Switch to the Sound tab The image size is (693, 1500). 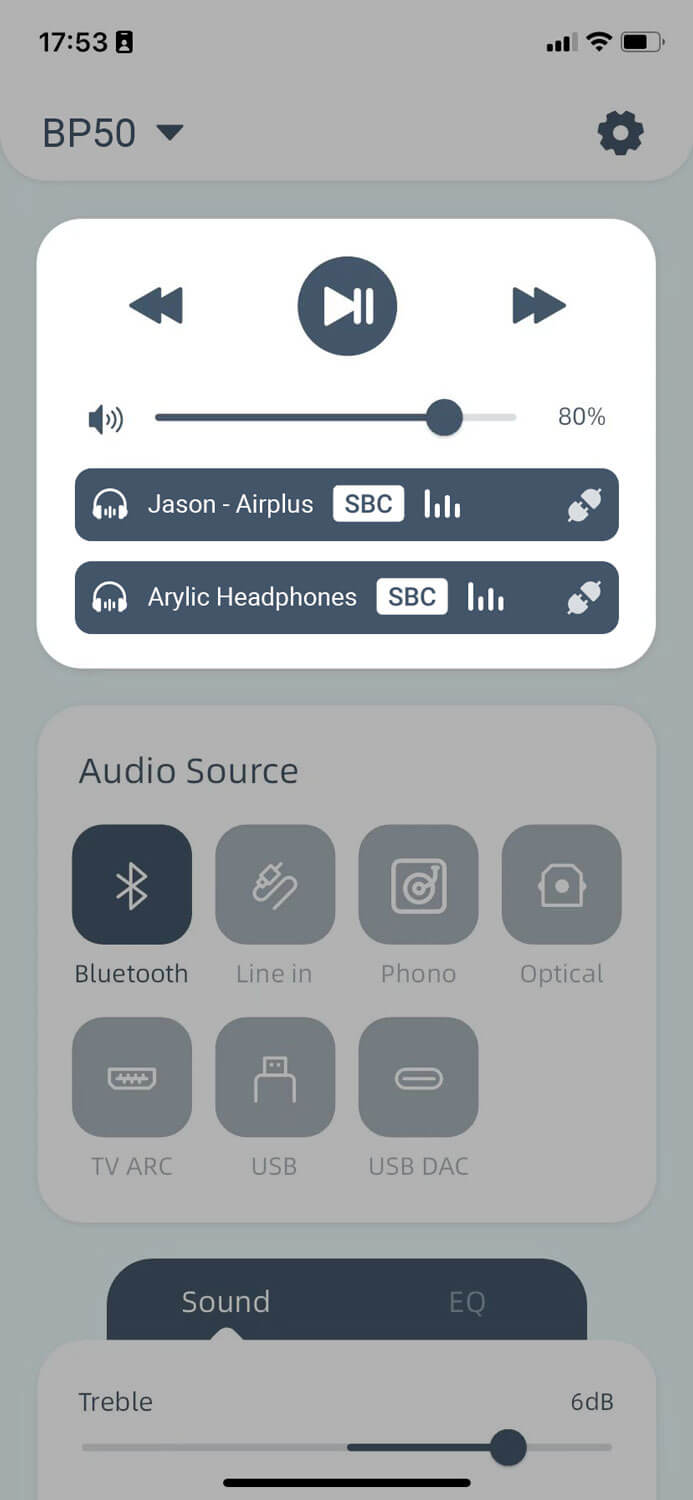(226, 1302)
